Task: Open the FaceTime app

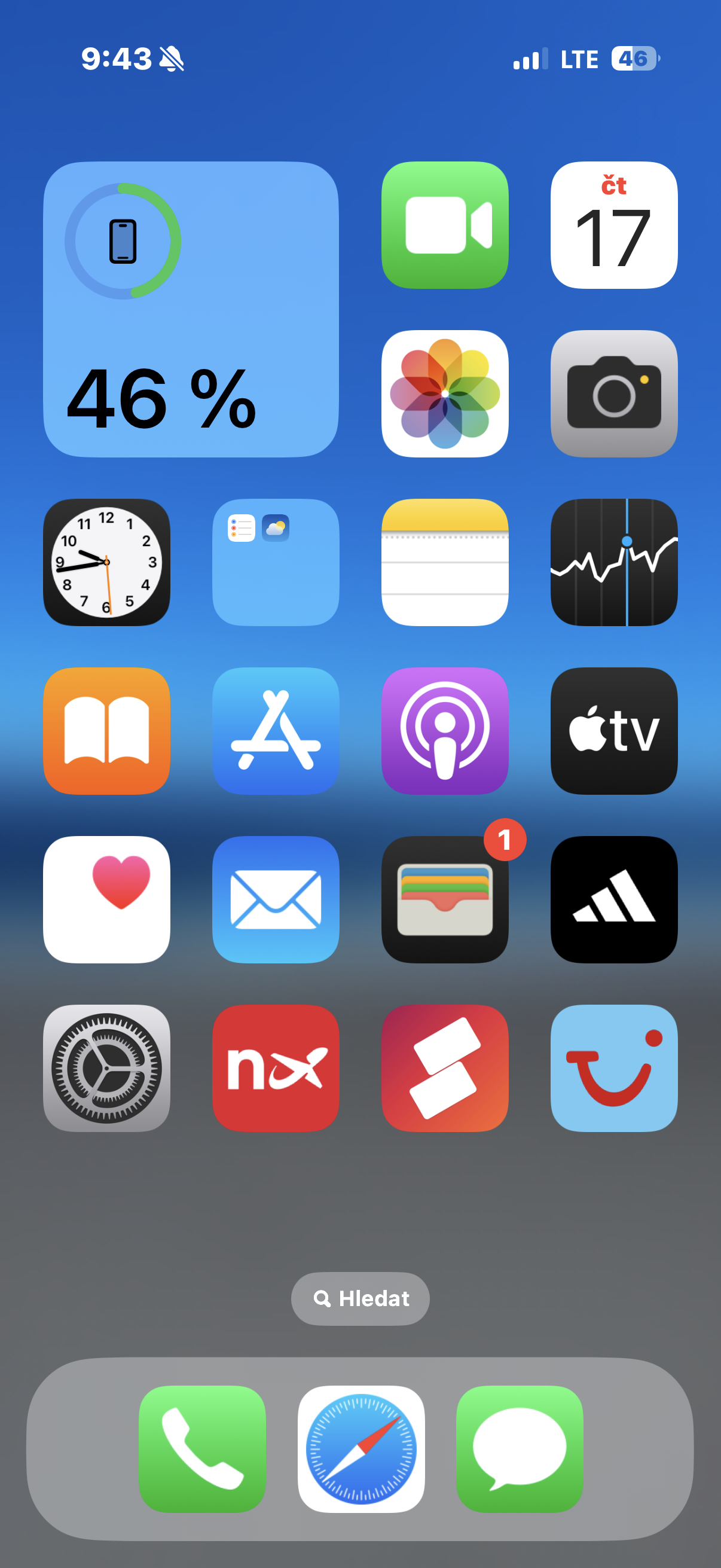Action: (445, 225)
